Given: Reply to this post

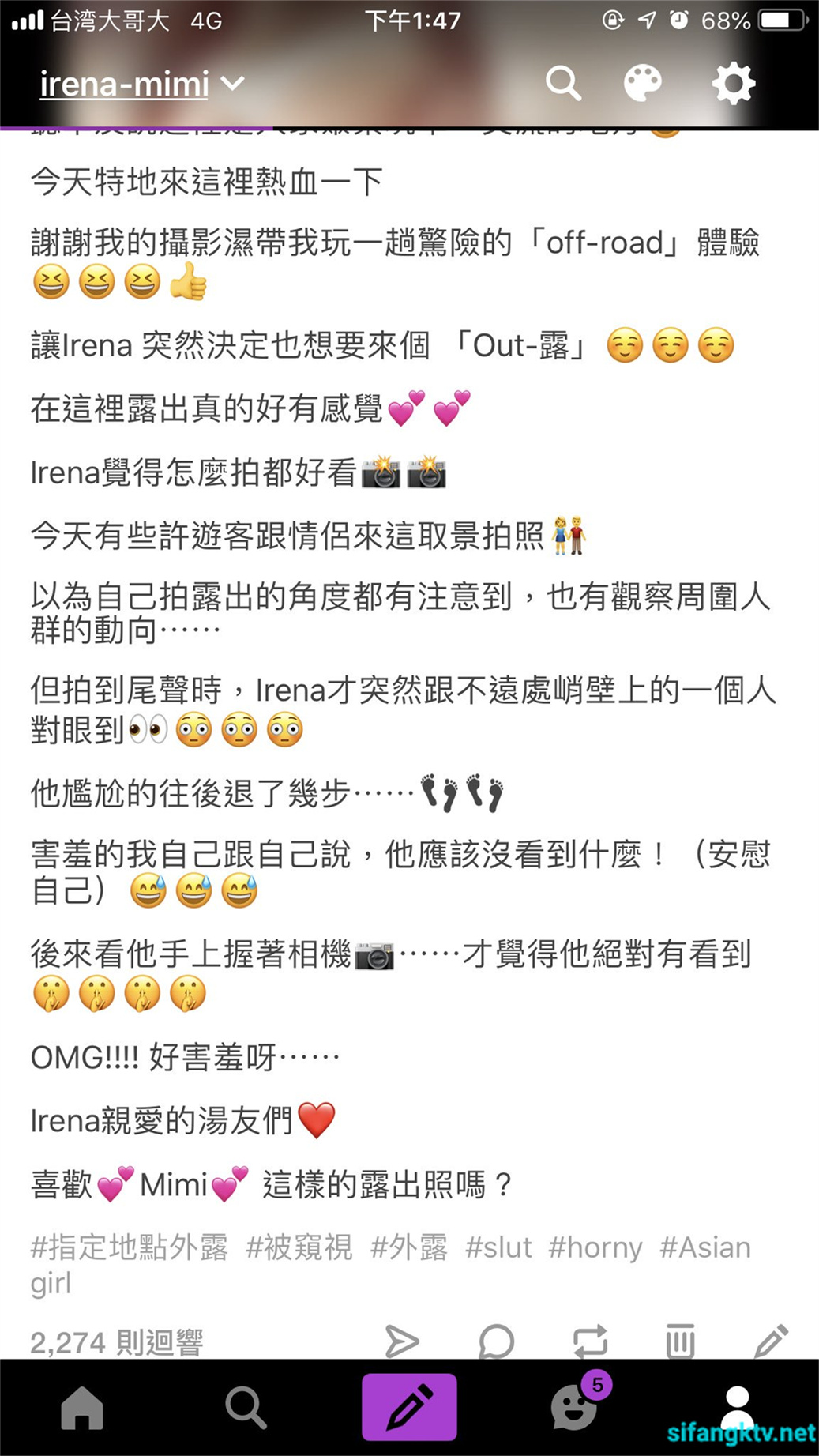Looking at the screenshot, I should pyautogui.click(x=496, y=1341).
